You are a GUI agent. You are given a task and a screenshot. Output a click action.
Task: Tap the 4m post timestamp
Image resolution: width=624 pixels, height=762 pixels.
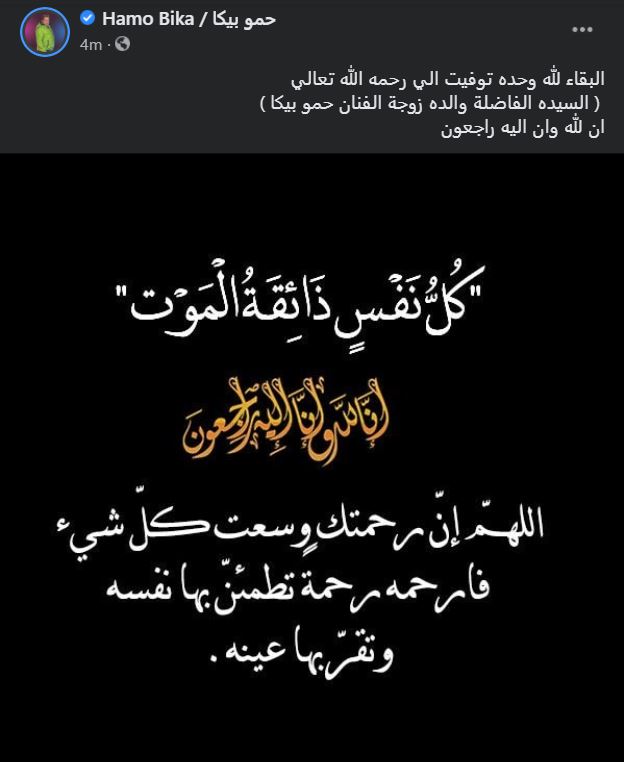point(90,44)
